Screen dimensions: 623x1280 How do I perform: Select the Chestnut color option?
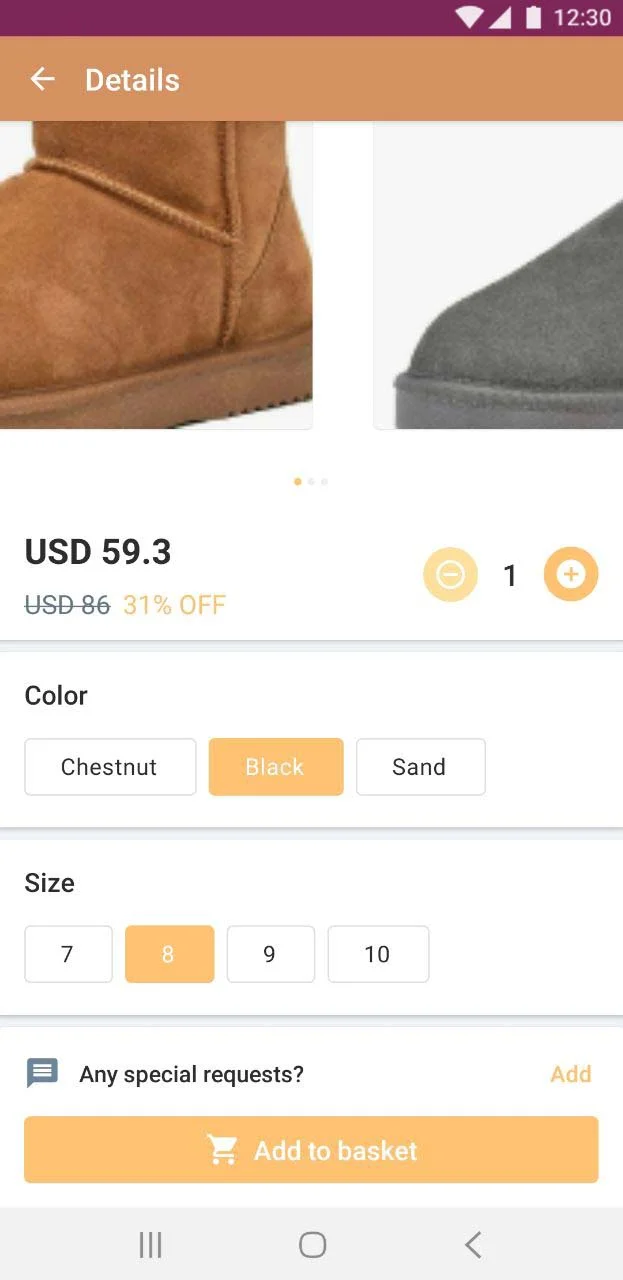110,767
